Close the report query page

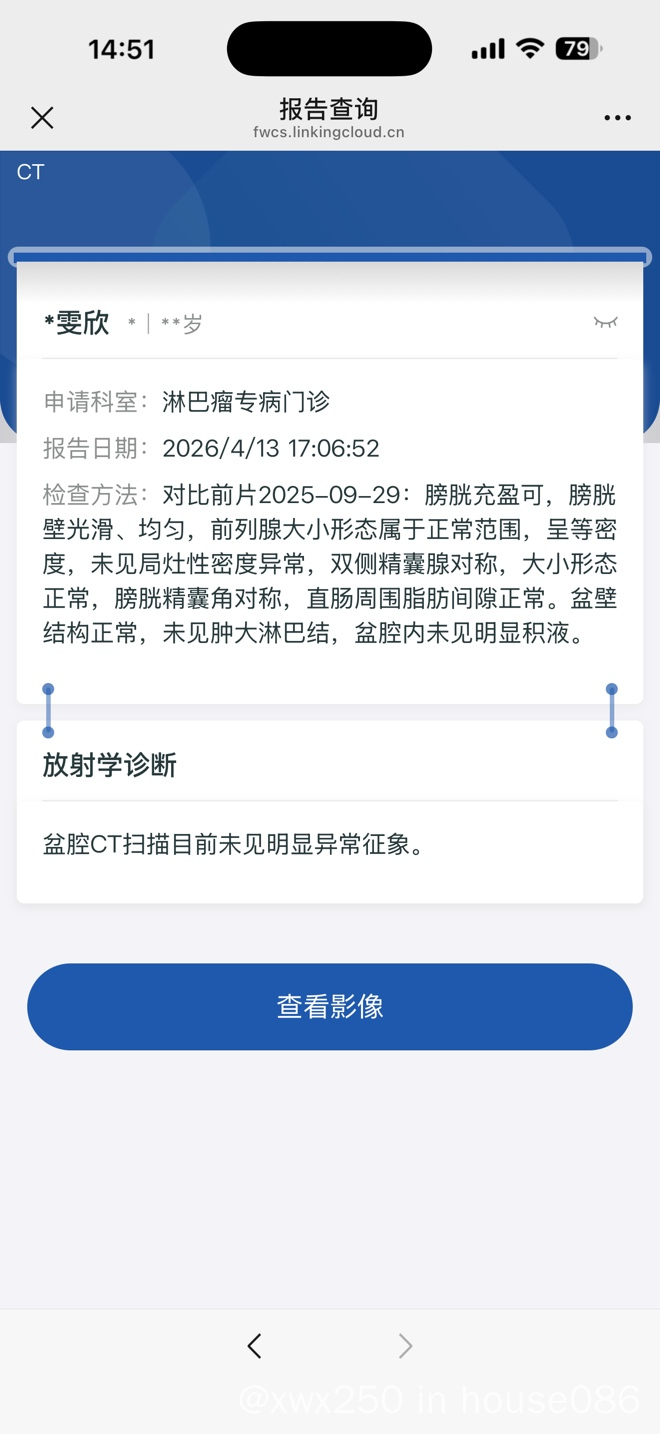[x=42, y=118]
